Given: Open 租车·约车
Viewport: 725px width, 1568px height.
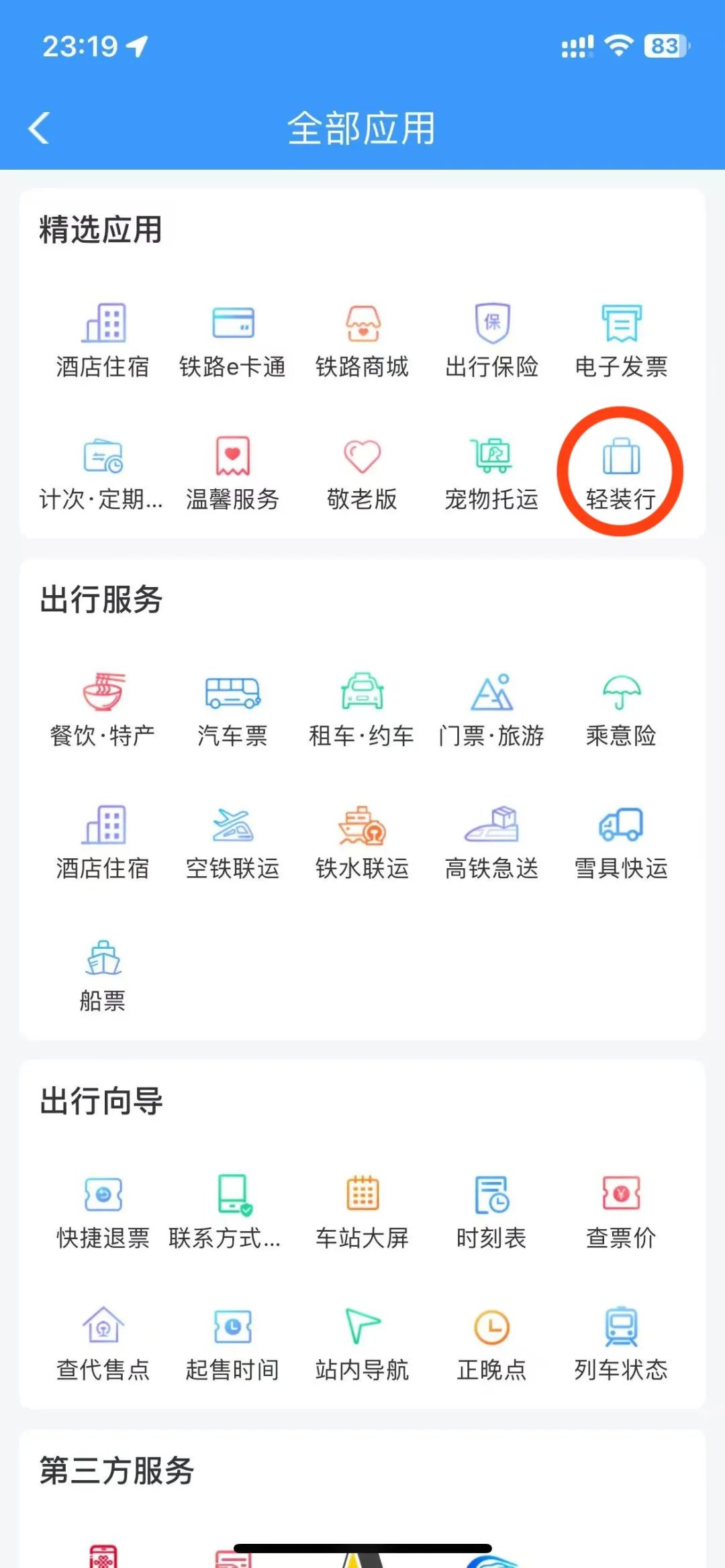Looking at the screenshot, I should click(362, 710).
